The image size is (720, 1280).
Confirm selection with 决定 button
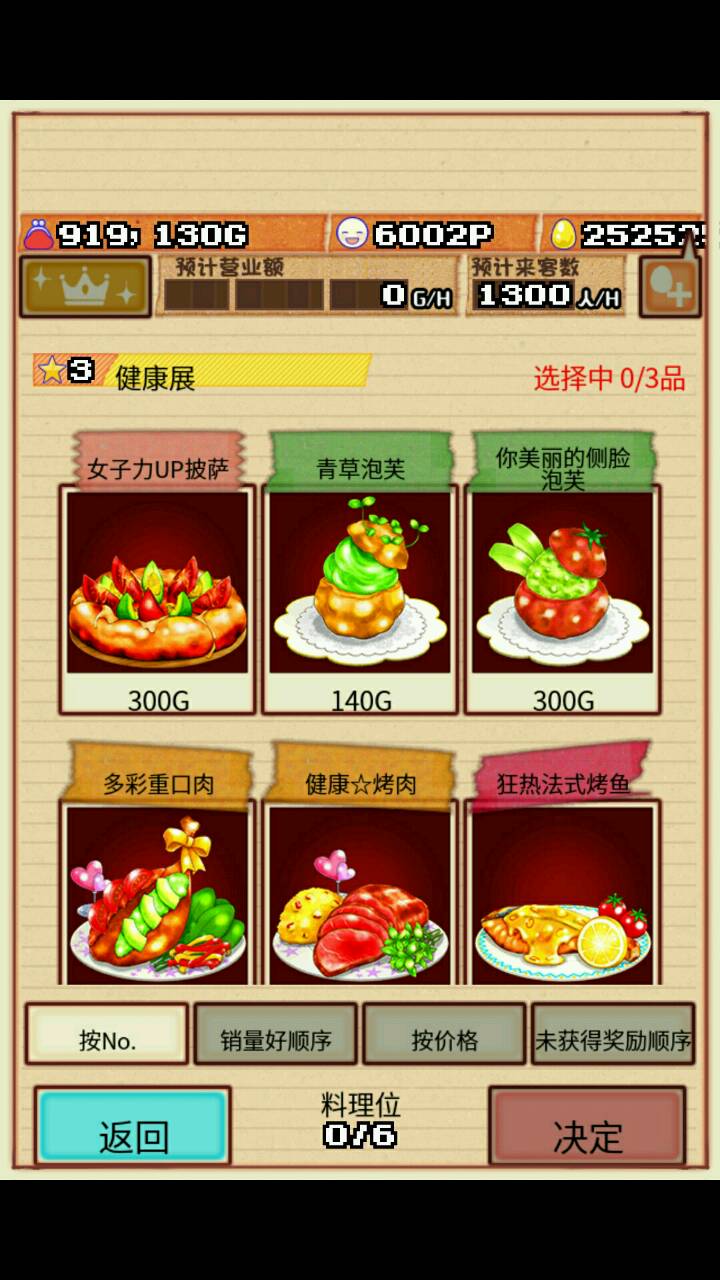587,1128
